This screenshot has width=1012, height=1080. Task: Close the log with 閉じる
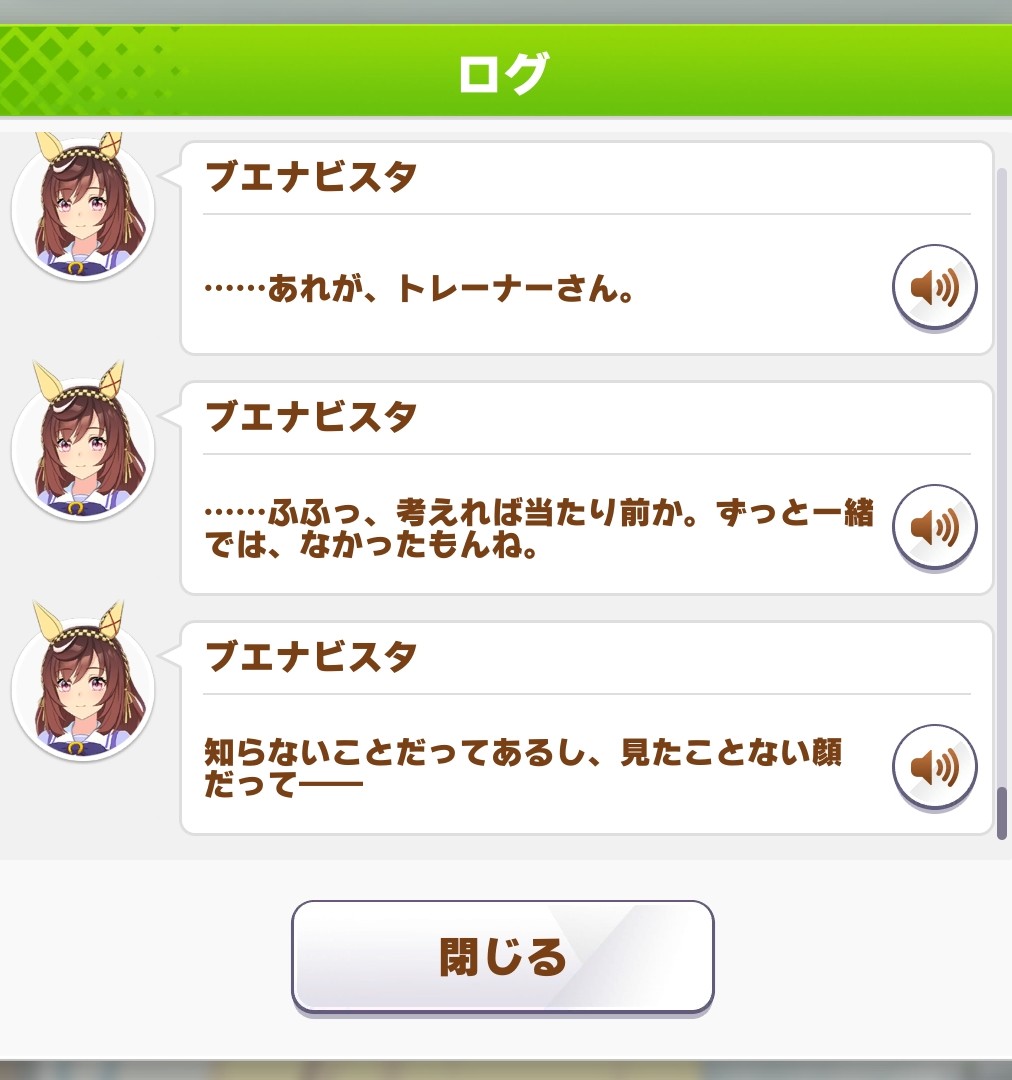[502, 957]
